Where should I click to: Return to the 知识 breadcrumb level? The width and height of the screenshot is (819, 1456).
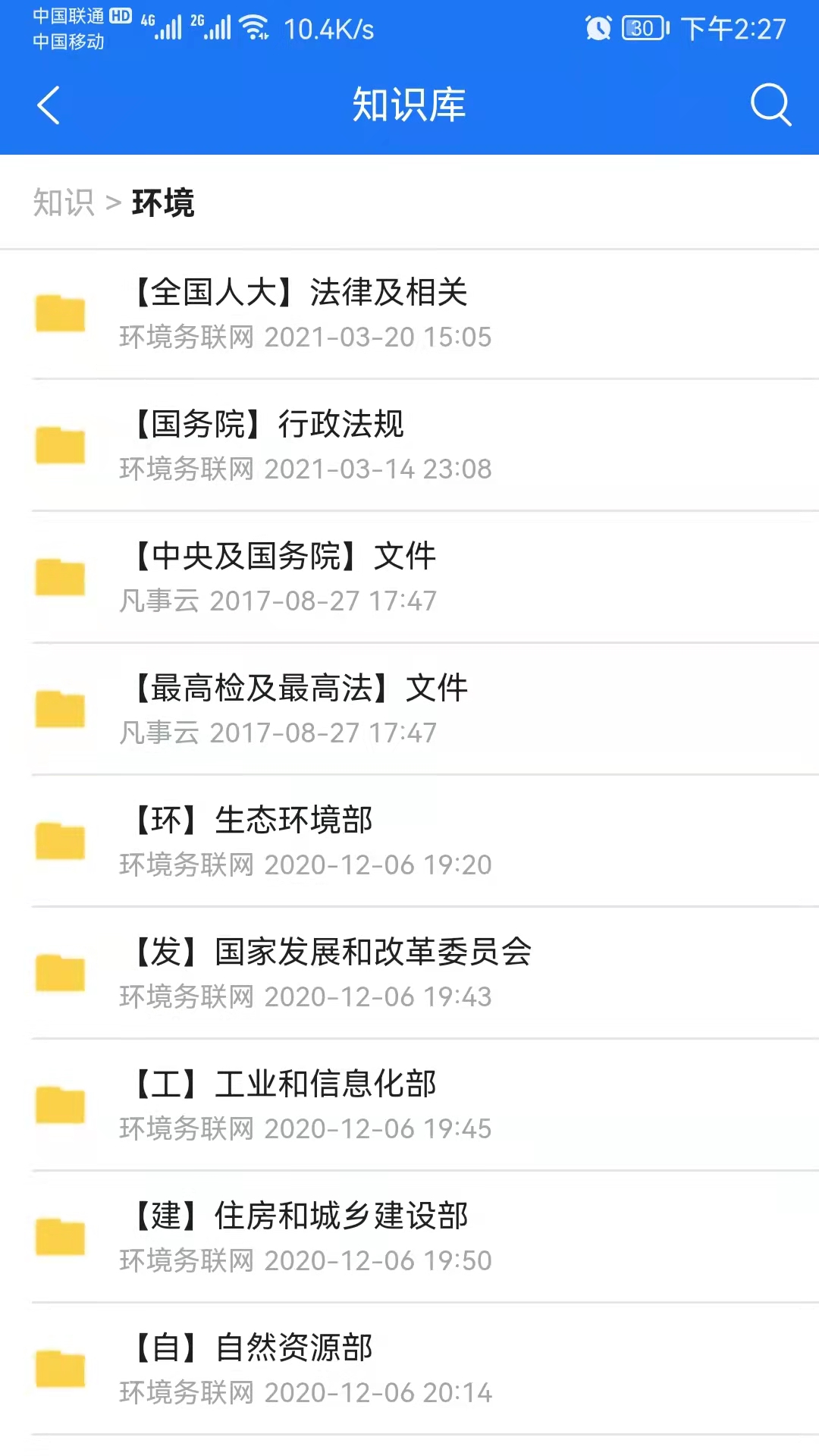tap(63, 202)
